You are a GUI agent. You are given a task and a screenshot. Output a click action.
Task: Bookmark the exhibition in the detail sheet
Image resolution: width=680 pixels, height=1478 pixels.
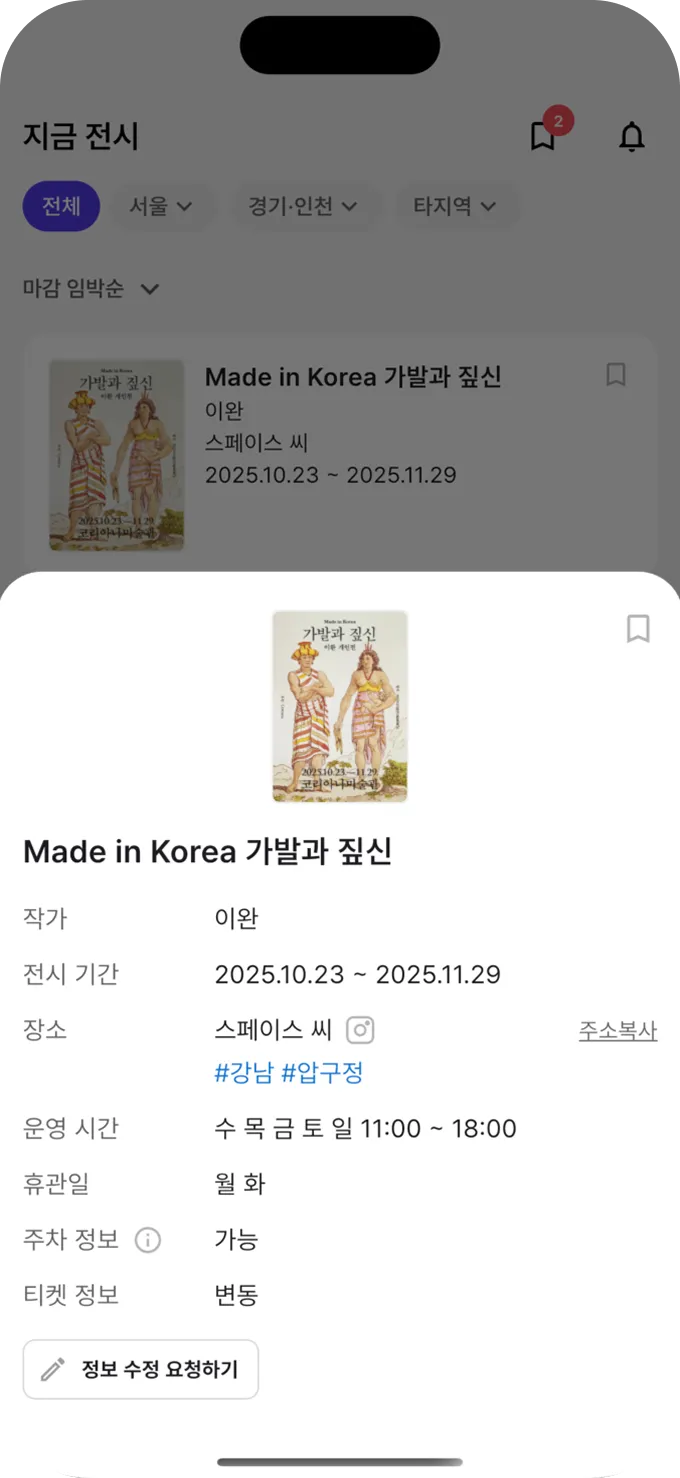pyautogui.click(x=638, y=629)
